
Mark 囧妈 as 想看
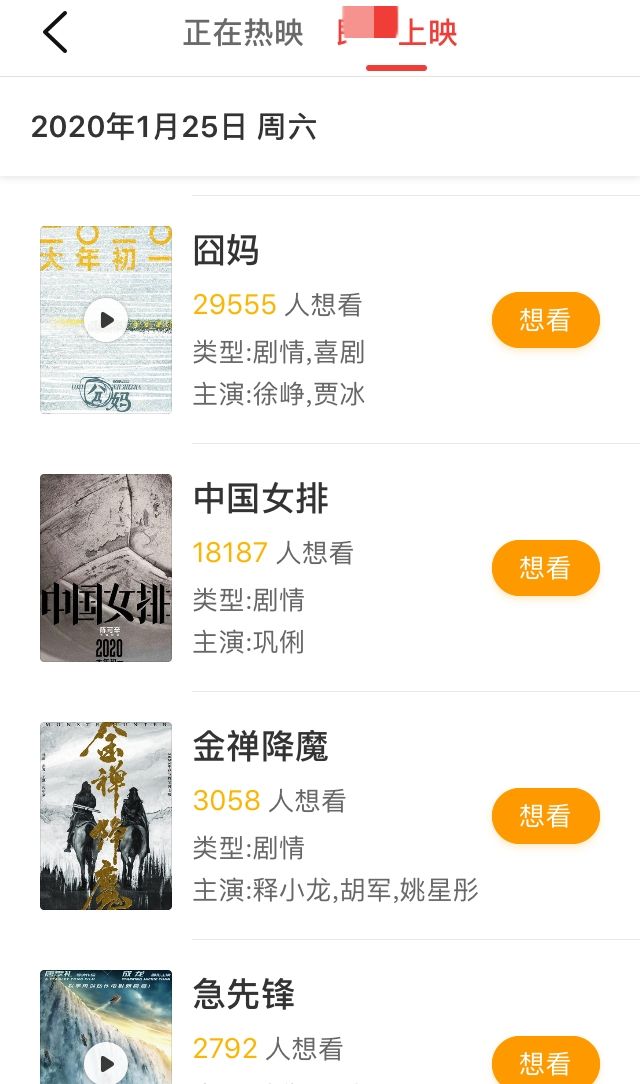point(545,320)
